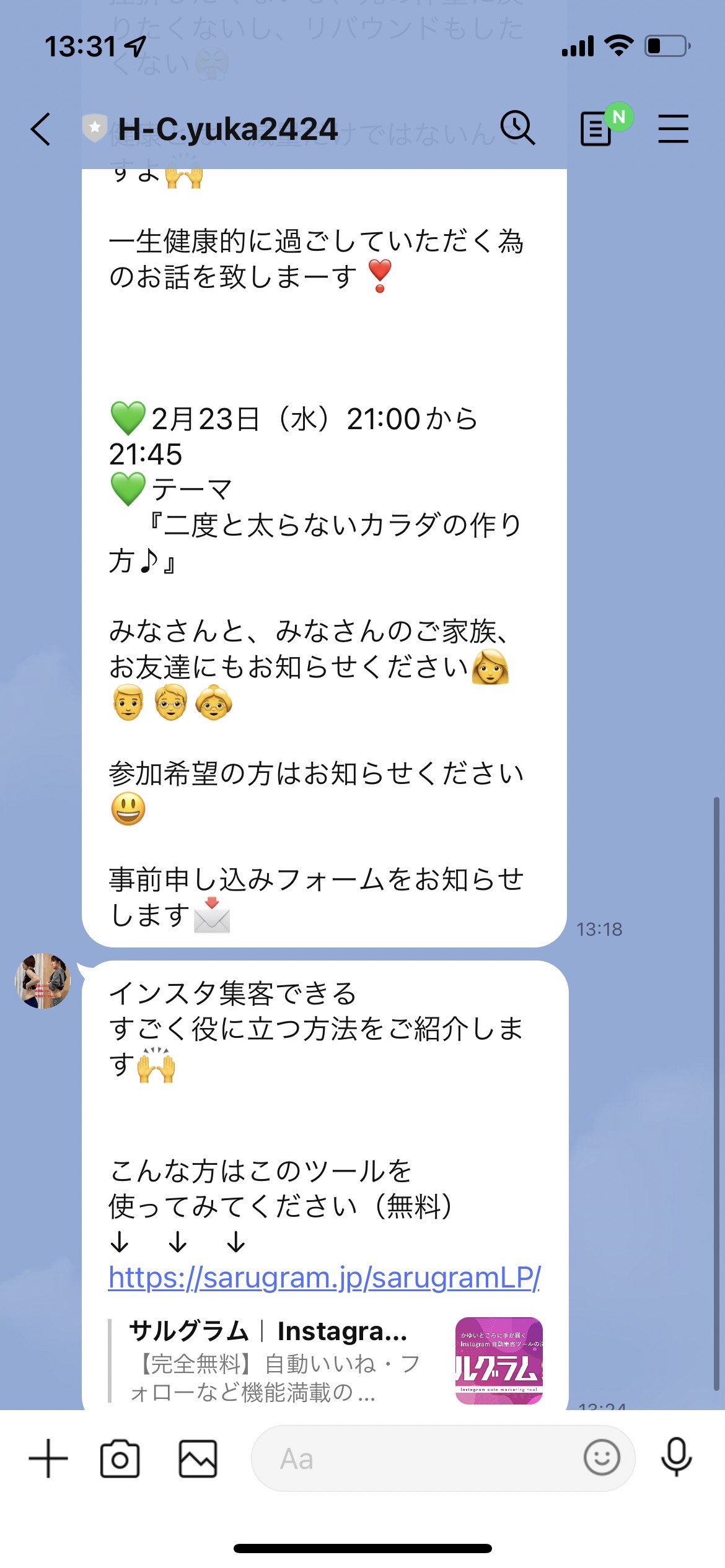
Task: Record a voice message with microphone
Action: coord(676,1458)
